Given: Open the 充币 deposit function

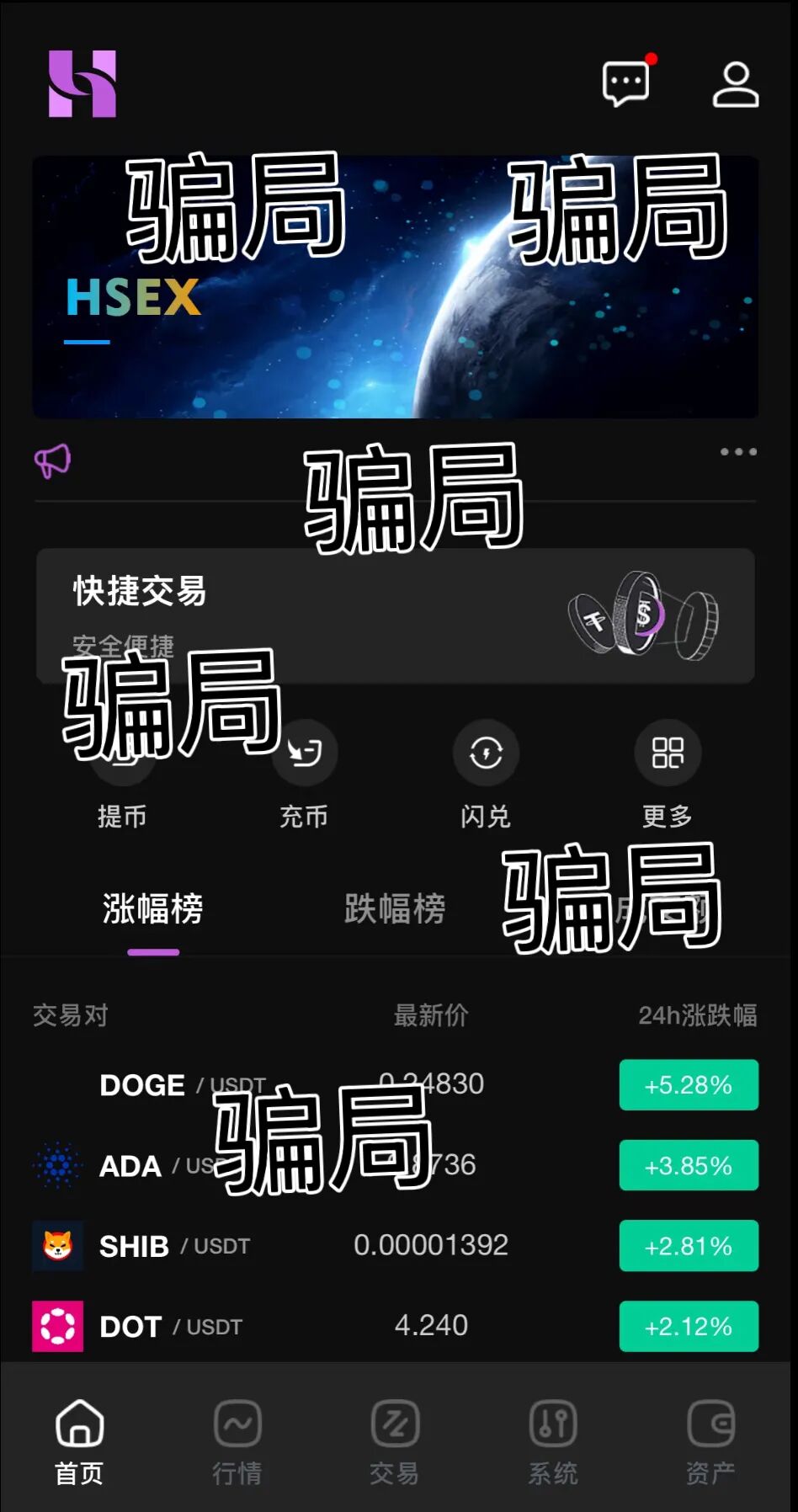Looking at the screenshot, I should pos(304,775).
